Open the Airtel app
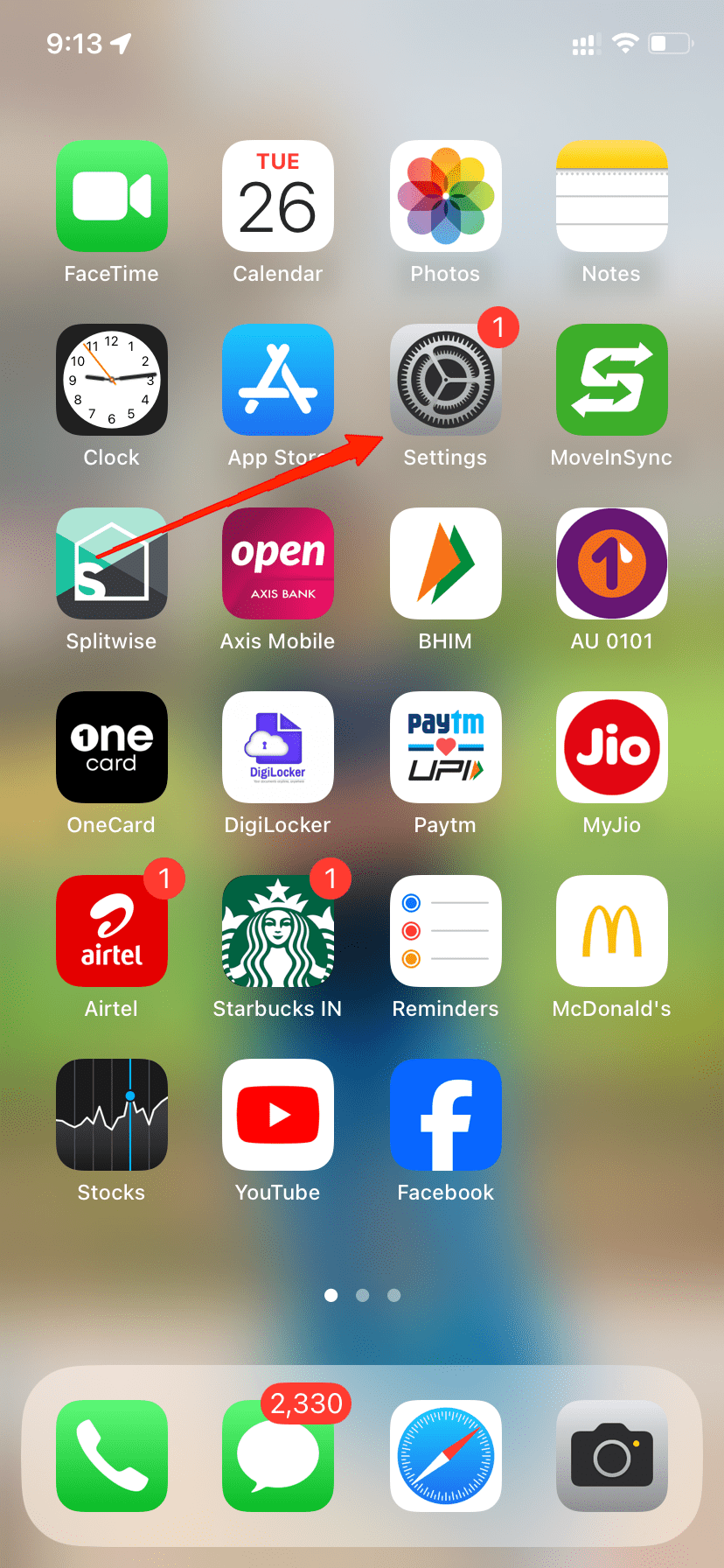The width and height of the screenshot is (724, 1568). pyautogui.click(x=111, y=931)
